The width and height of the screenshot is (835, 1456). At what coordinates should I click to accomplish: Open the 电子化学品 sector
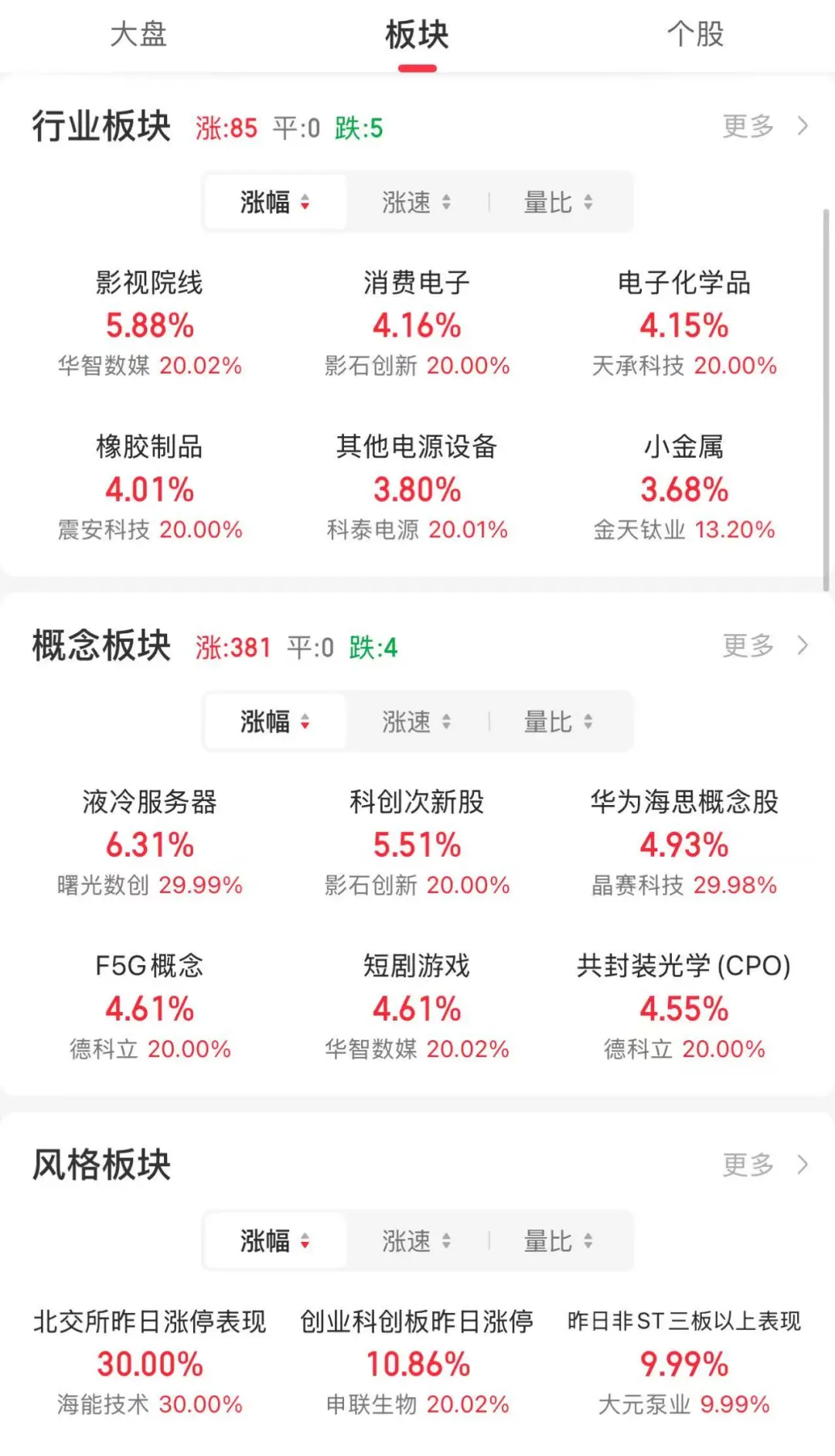click(x=684, y=324)
